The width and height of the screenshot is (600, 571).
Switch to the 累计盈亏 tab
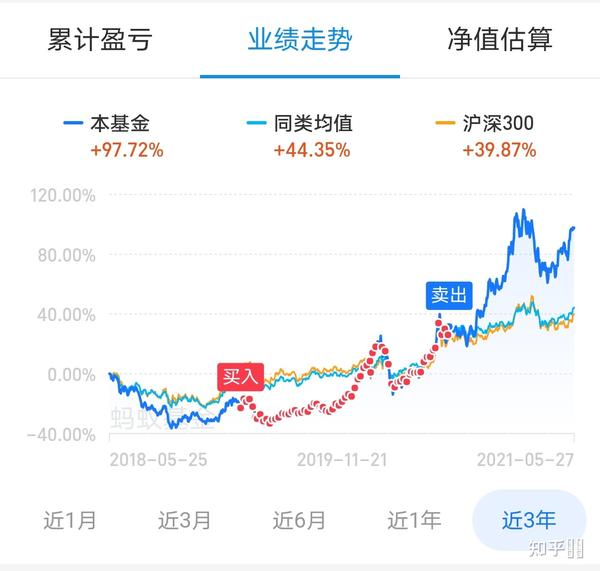pyautogui.click(x=99, y=40)
